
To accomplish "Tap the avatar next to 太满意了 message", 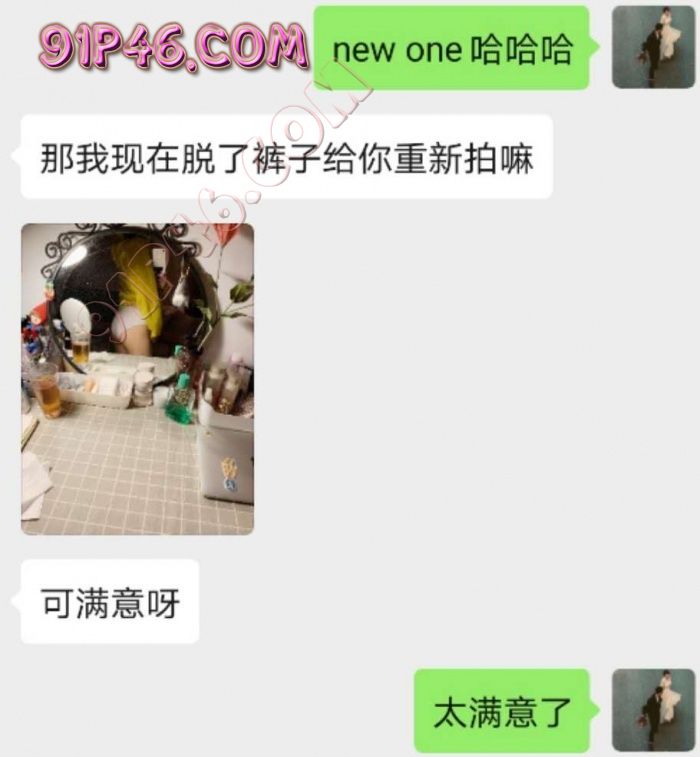I will (653, 710).
